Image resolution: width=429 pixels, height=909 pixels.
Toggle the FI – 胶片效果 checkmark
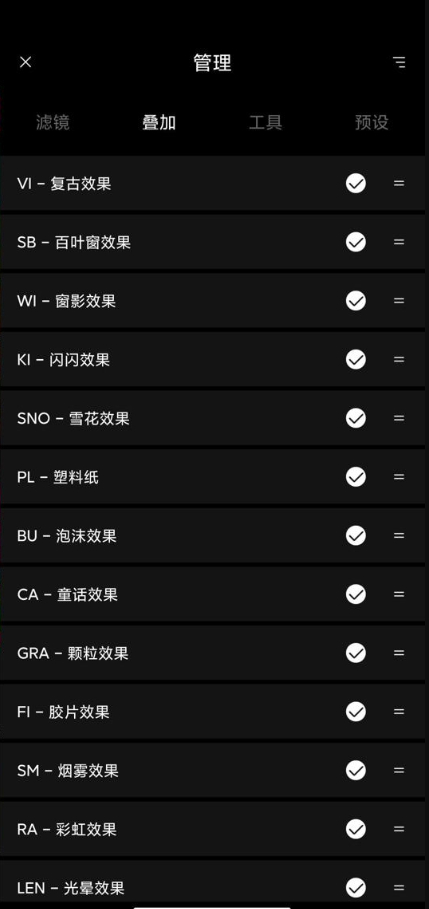356,711
